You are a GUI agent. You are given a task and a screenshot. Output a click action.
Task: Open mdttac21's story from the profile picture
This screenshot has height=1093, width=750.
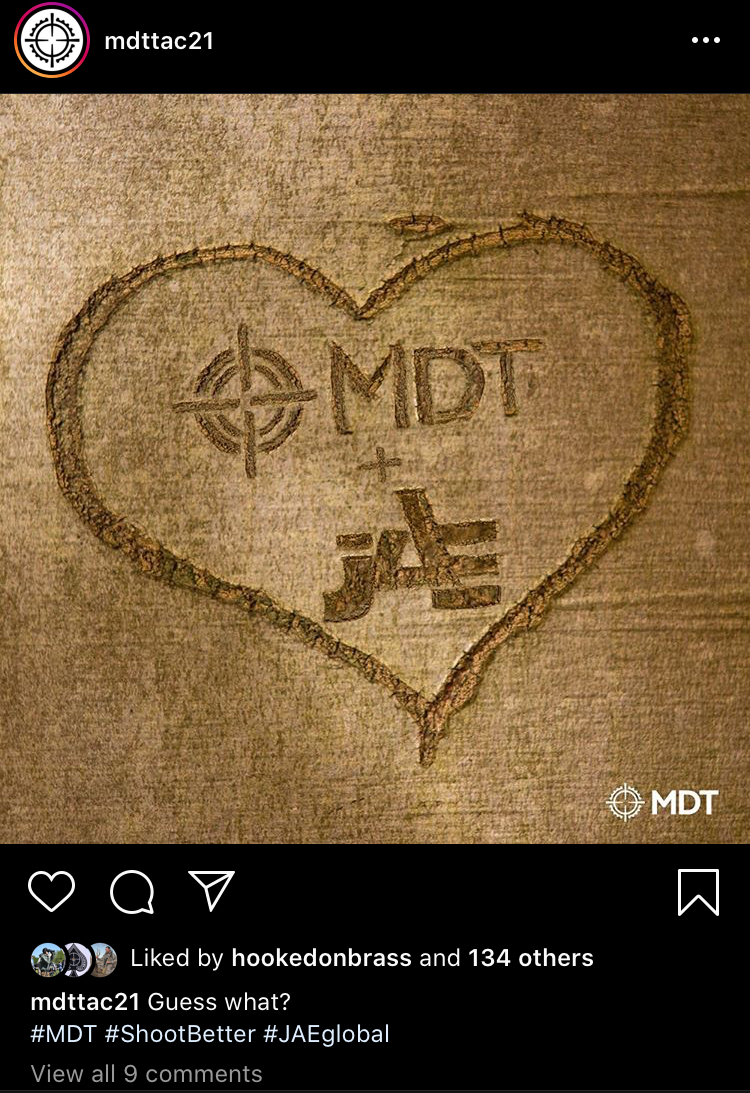click(52, 40)
